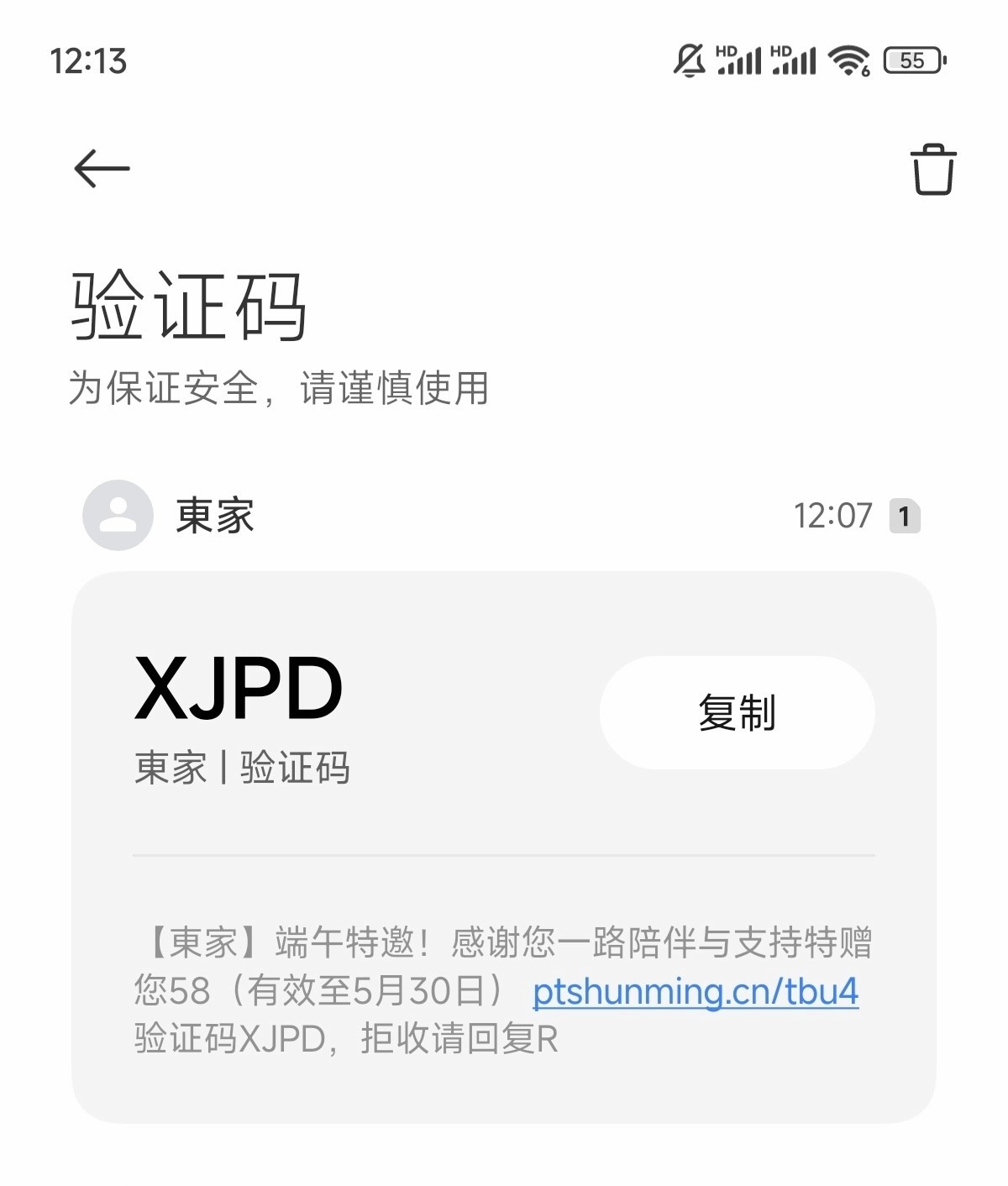Delete this message with the trash icon

tap(932, 170)
